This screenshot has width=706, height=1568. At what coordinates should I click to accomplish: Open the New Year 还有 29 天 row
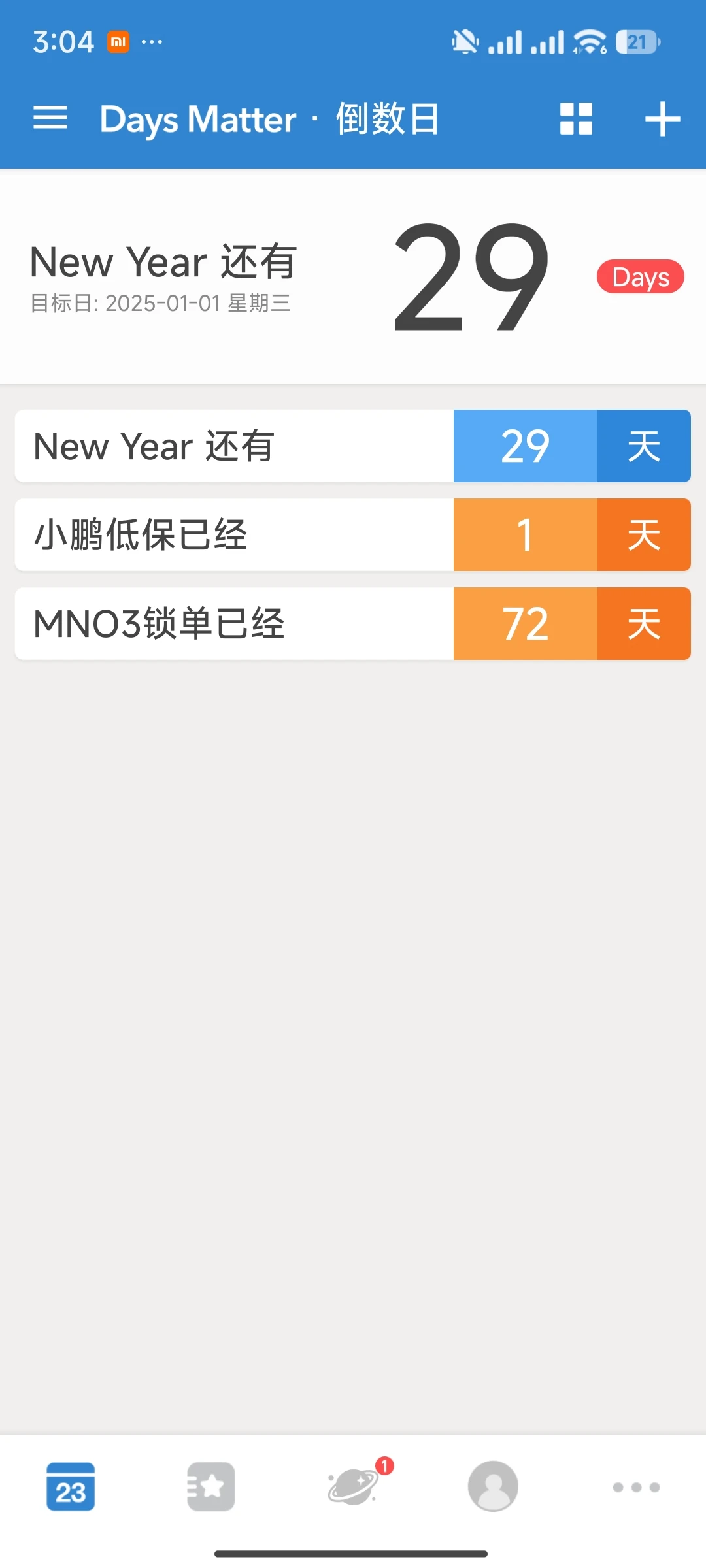click(x=353, y=446)
